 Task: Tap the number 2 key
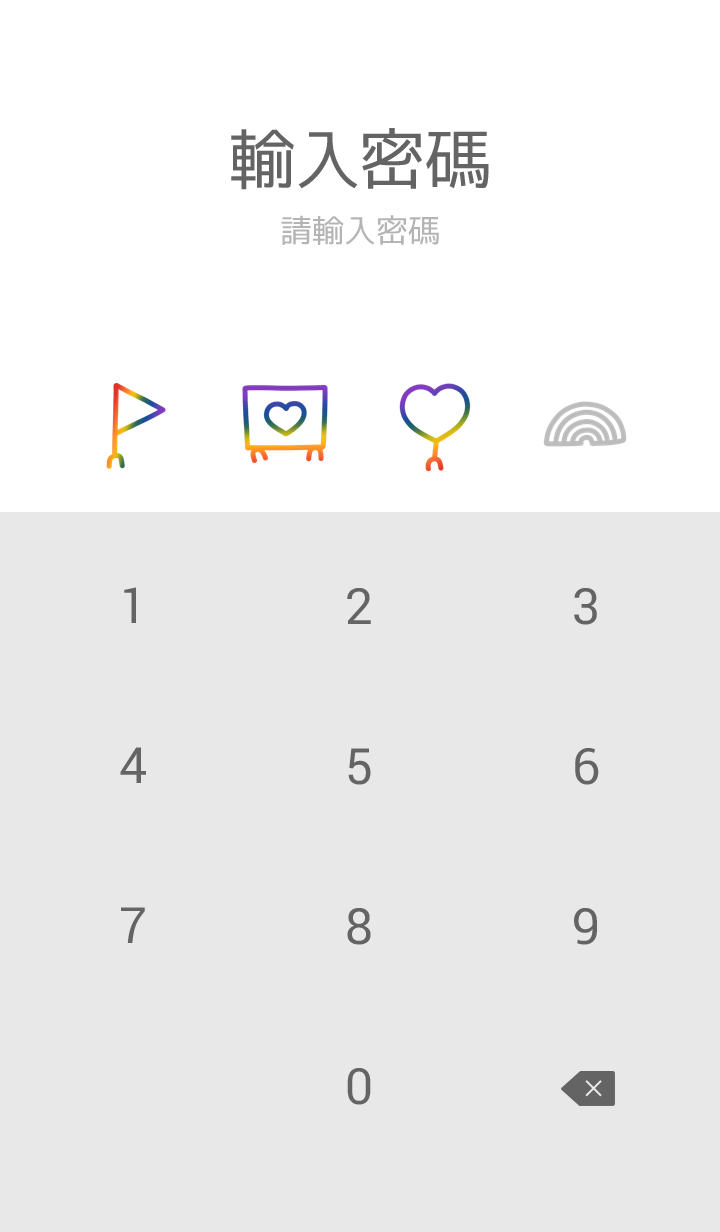(x=359, y=607)
